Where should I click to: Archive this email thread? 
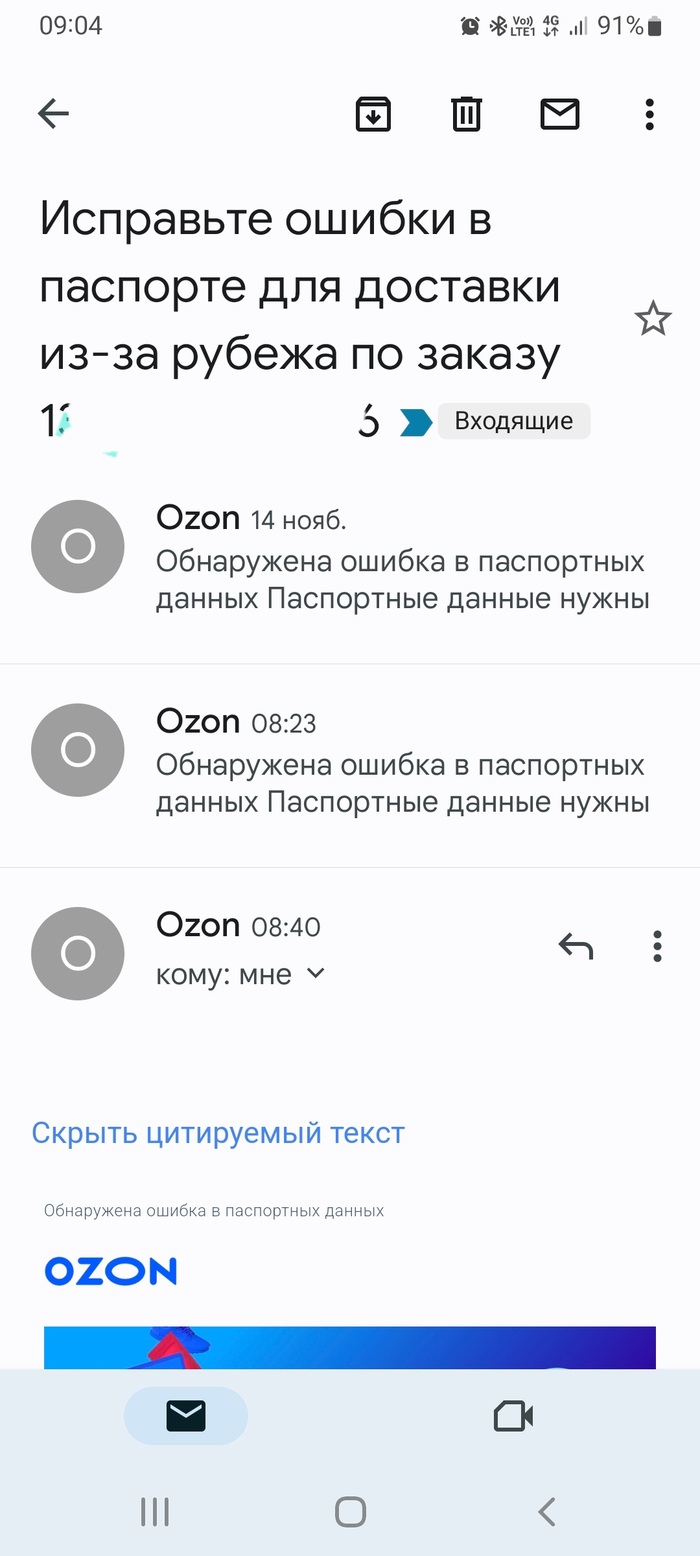pos(373,114)
